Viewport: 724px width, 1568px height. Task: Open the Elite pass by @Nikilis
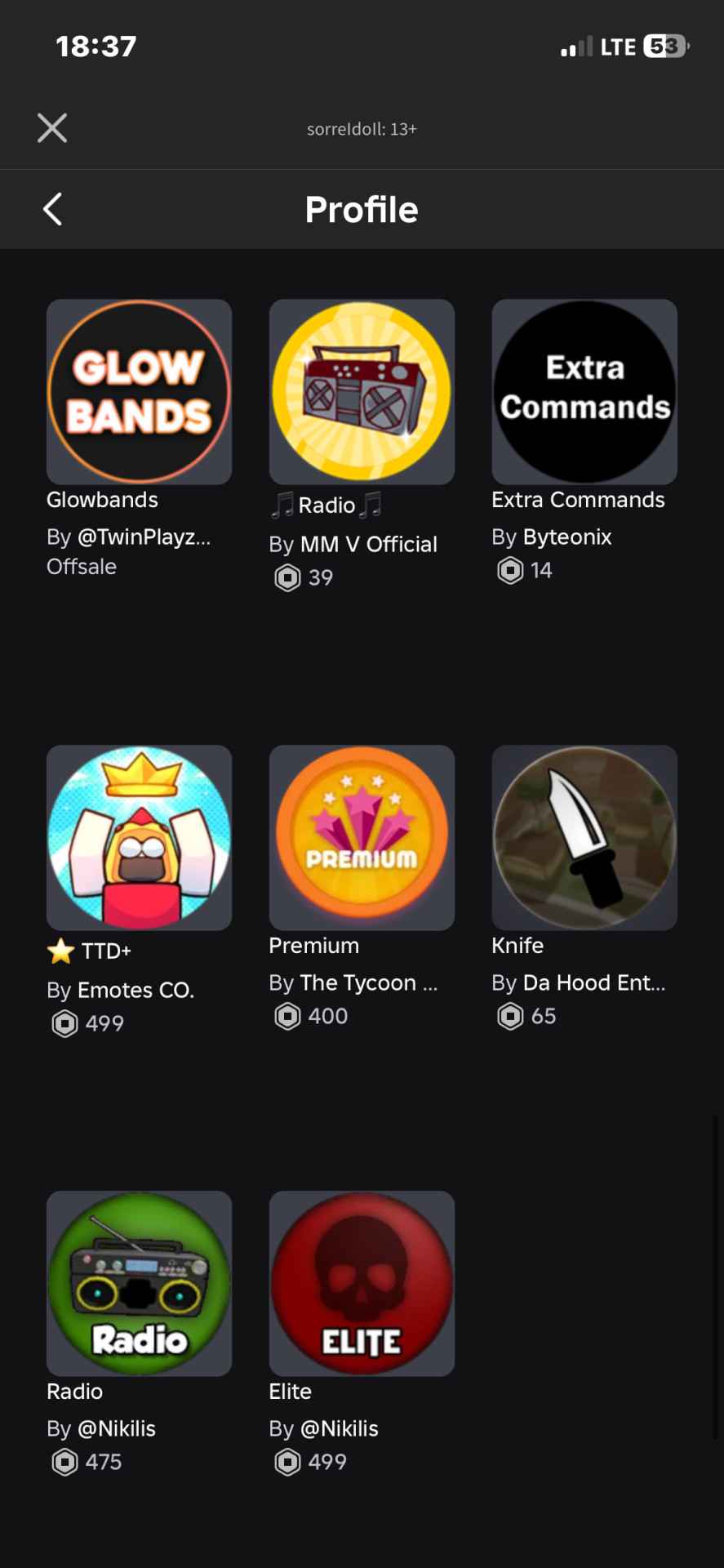pyautogui.click(x=362, y=1284)
